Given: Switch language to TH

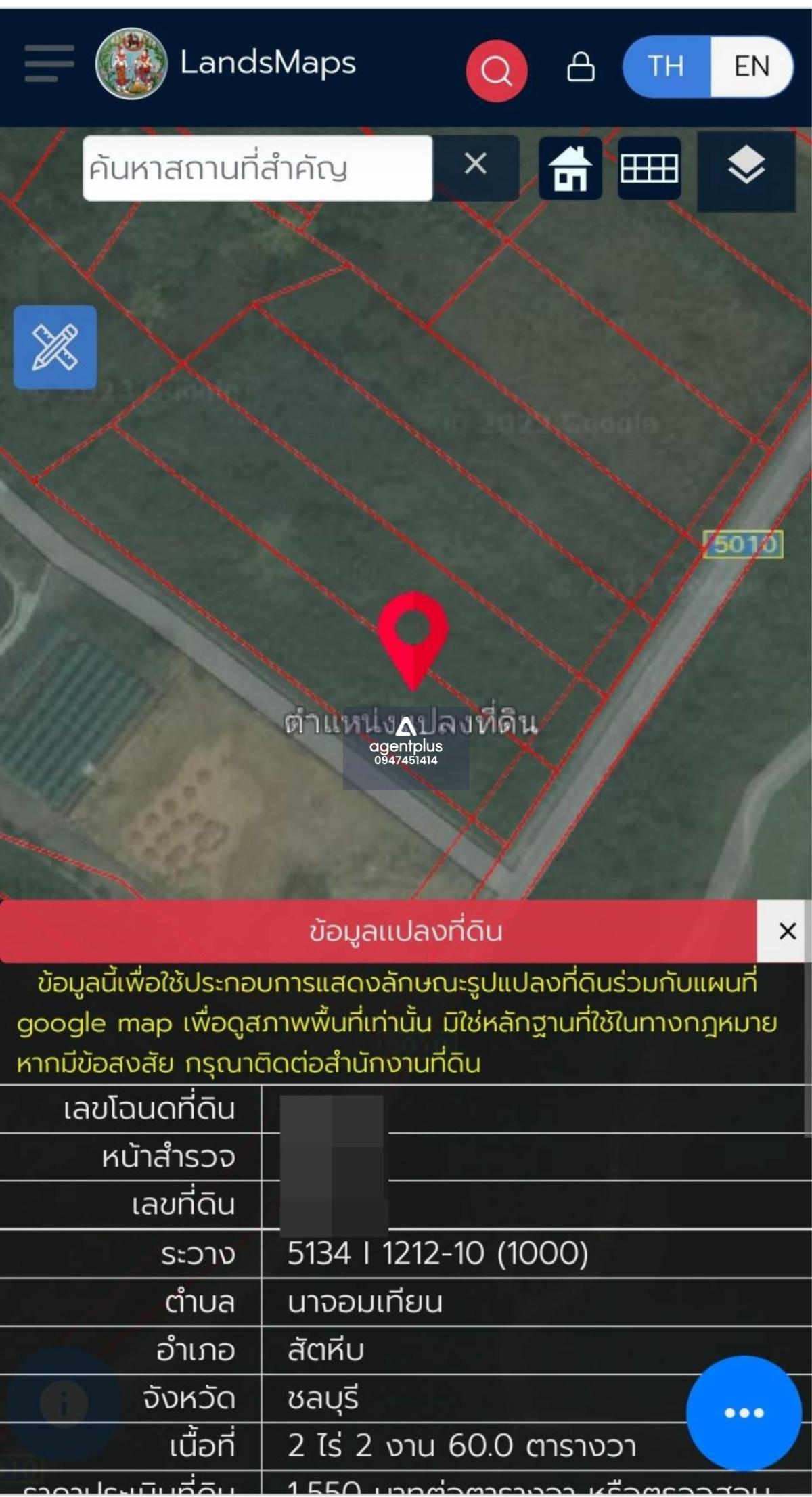Looking at the screenshot, I should point(666,66).
